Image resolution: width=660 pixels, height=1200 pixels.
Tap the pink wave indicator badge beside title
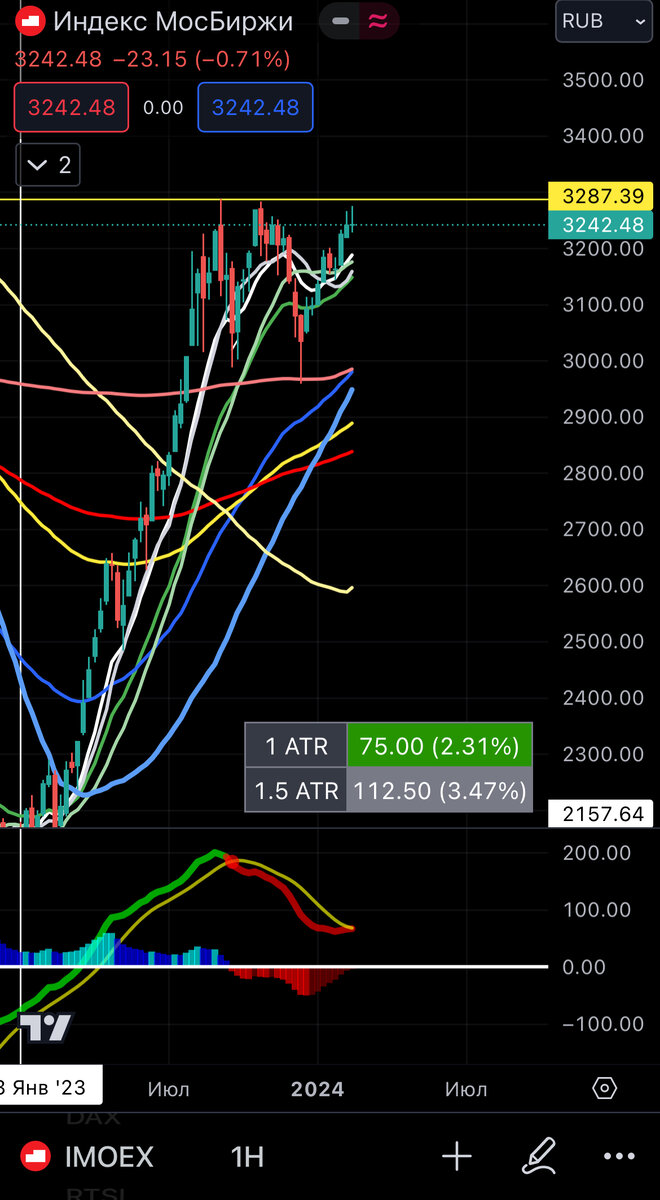click(378, 21)
